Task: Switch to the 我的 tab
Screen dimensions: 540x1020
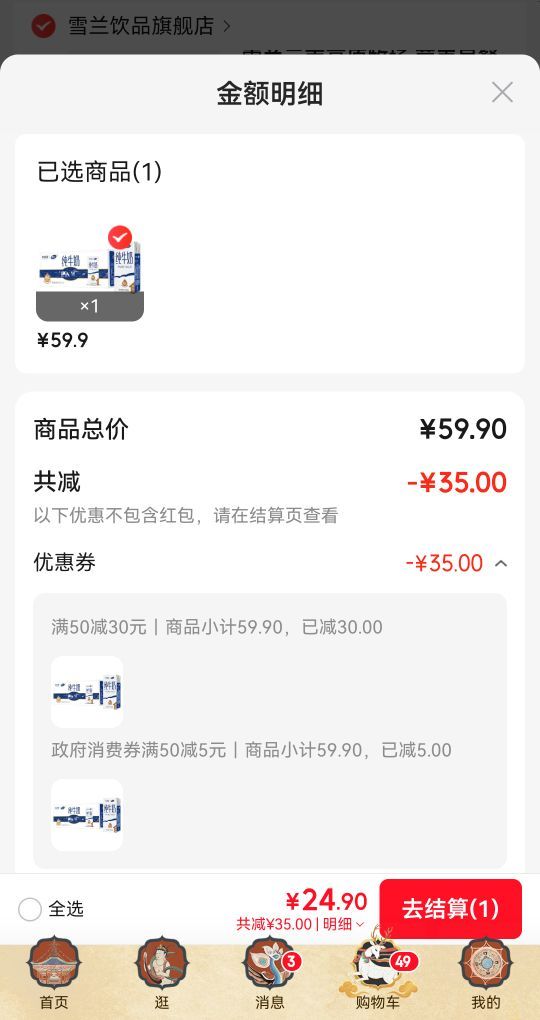Action: pyautogui.click(x=485, y=974)
